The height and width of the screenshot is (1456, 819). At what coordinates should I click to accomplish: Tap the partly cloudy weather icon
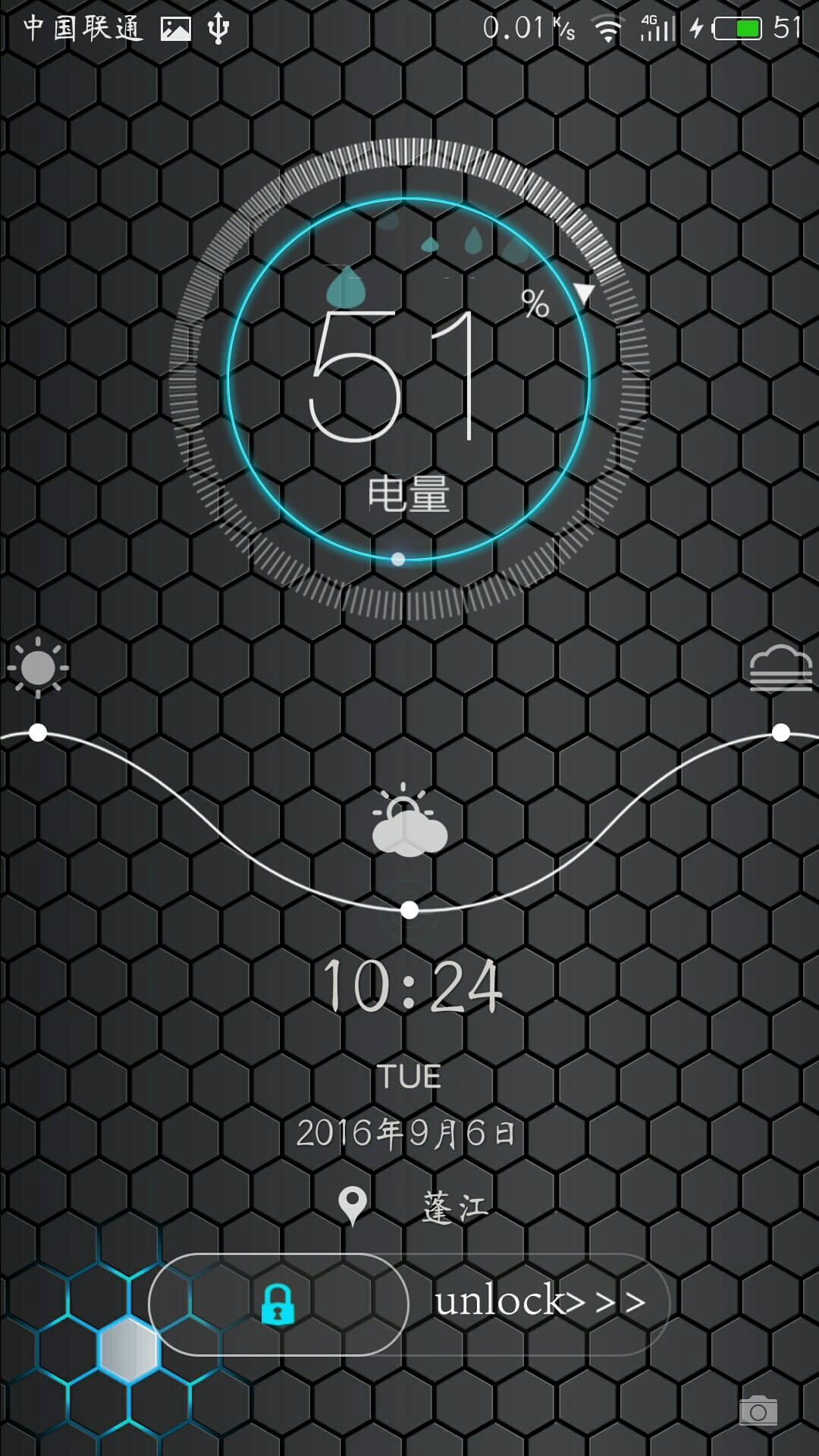click(x=409, y=821)
